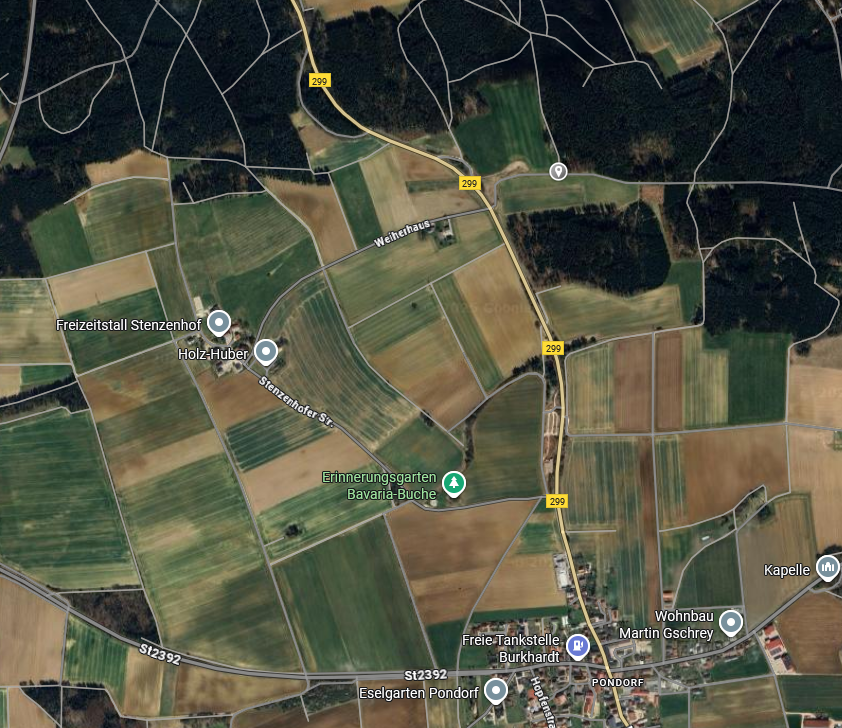Viewport: 842px width, 728px height.
Task: Open Wohnbau Martin Gschrey marker
Action: 731,622
